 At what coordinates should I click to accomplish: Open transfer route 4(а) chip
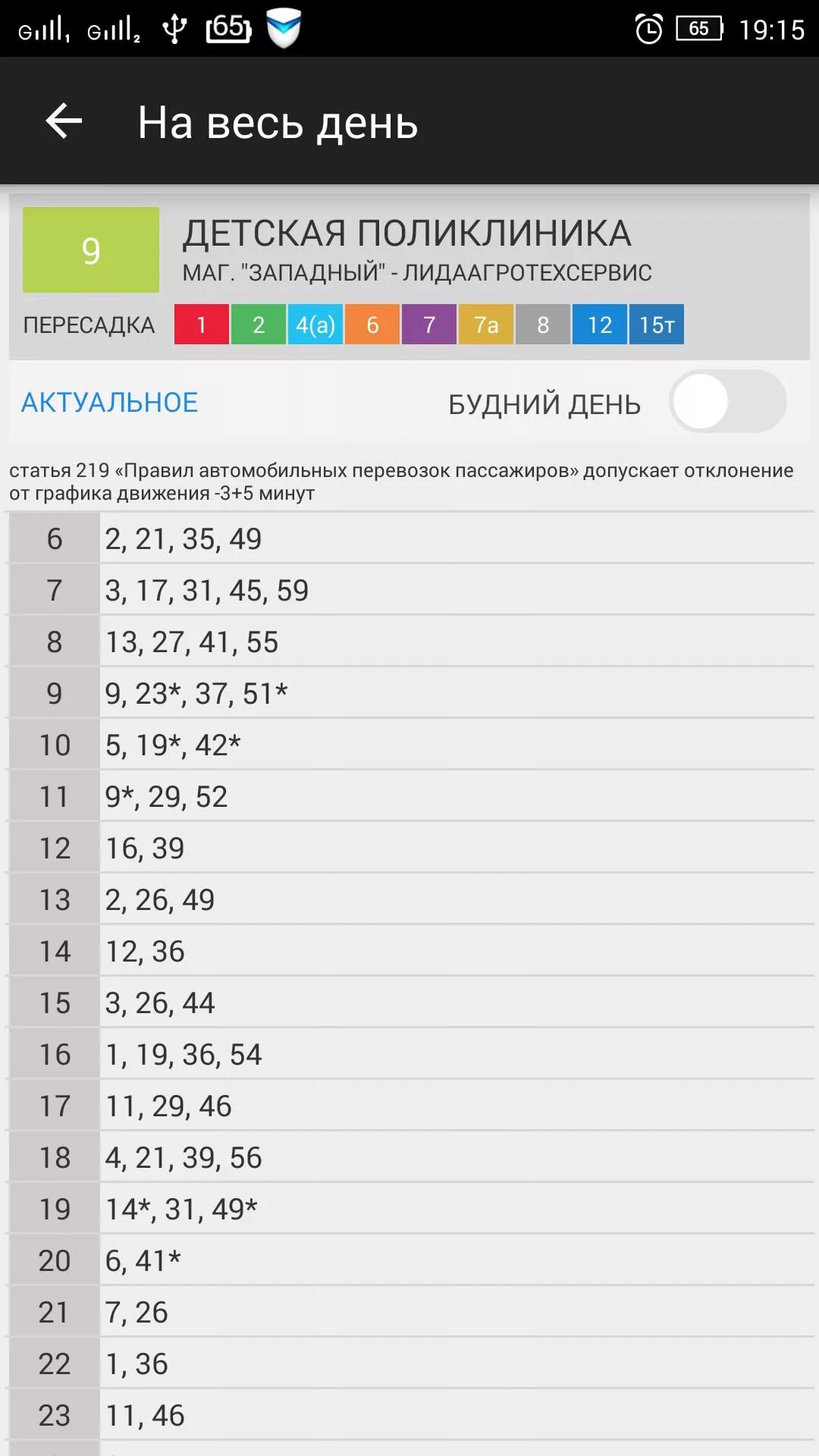[x=315, y=325]
